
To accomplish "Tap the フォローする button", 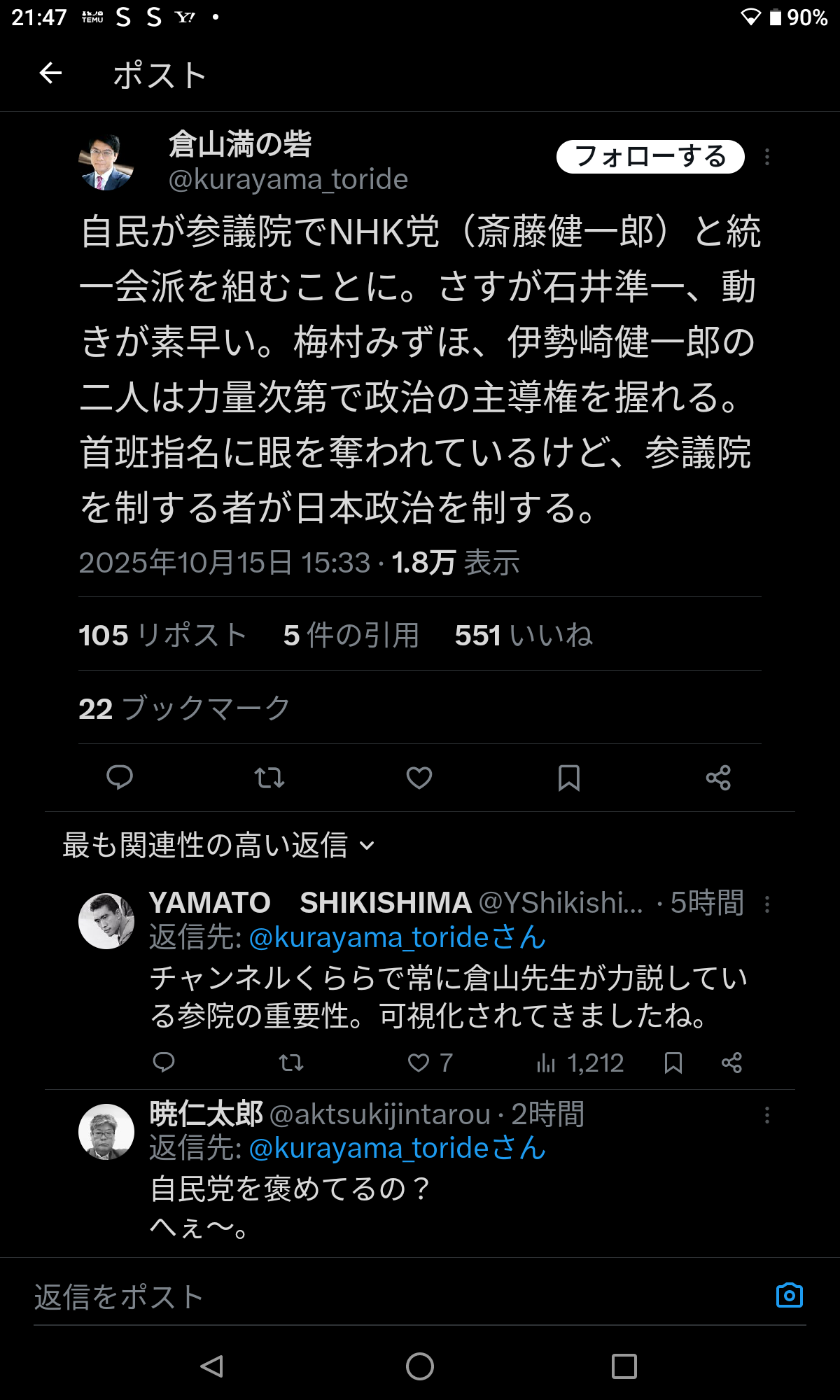I will tap(650, 157).
